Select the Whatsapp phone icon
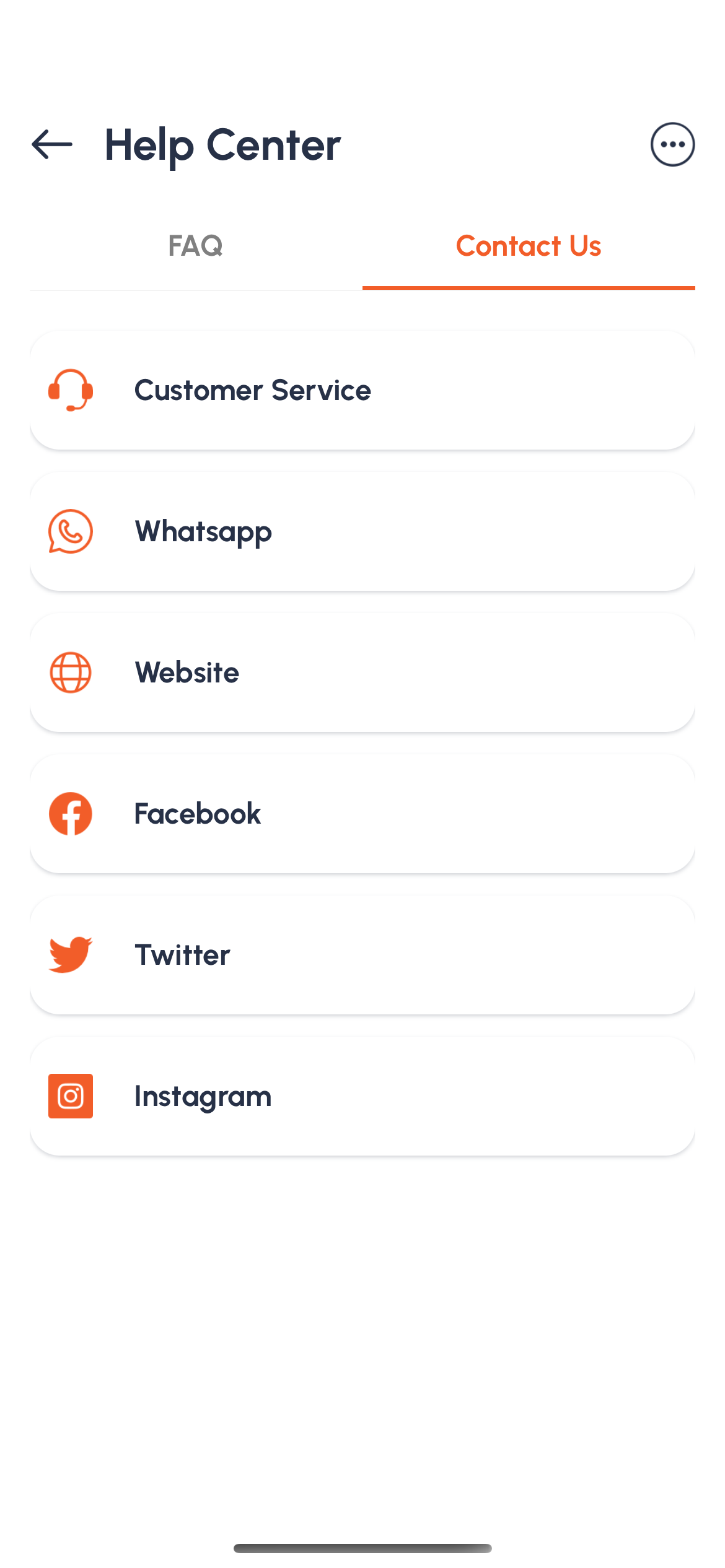Image resolution: width=725 pixels, height=1568 pixels. click(x=70, y=531)
